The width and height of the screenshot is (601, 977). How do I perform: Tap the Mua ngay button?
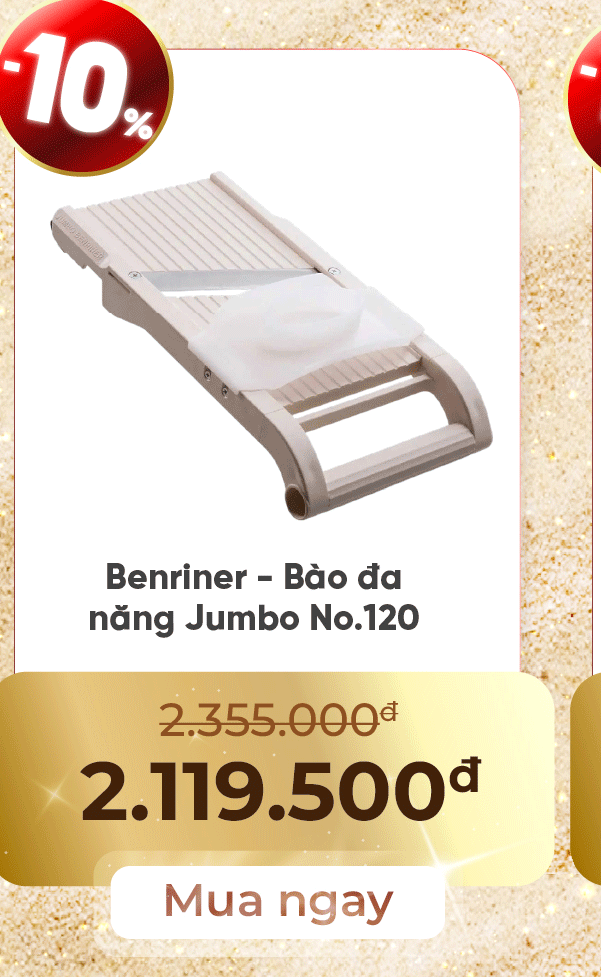(x=278, y=901)
